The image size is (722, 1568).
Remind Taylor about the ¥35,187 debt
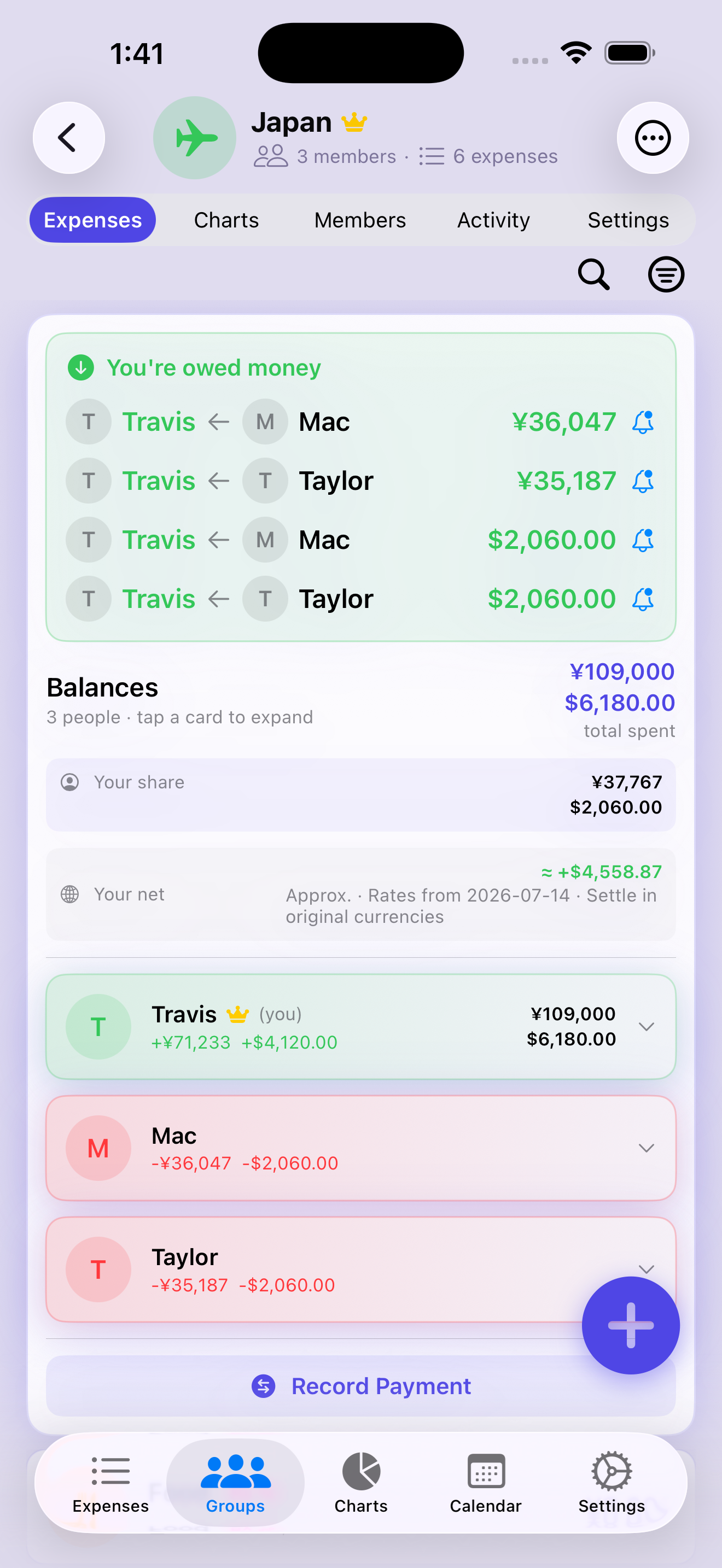[x=643, y=481]
